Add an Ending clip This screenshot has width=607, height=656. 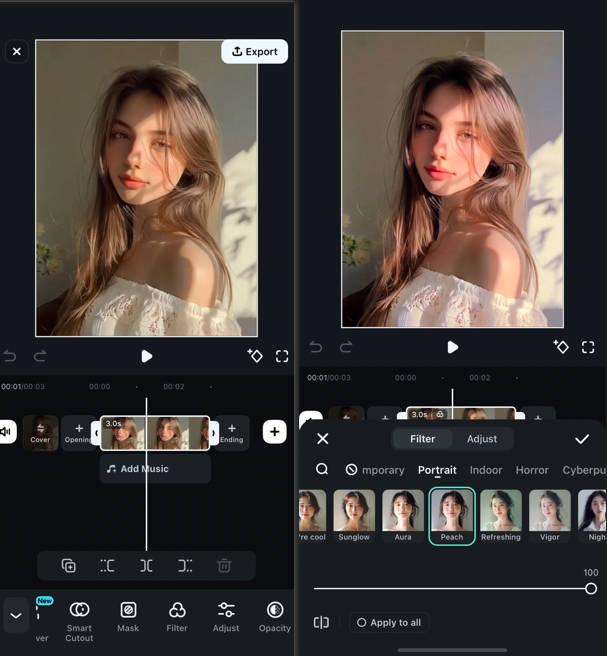pos(231,432)
